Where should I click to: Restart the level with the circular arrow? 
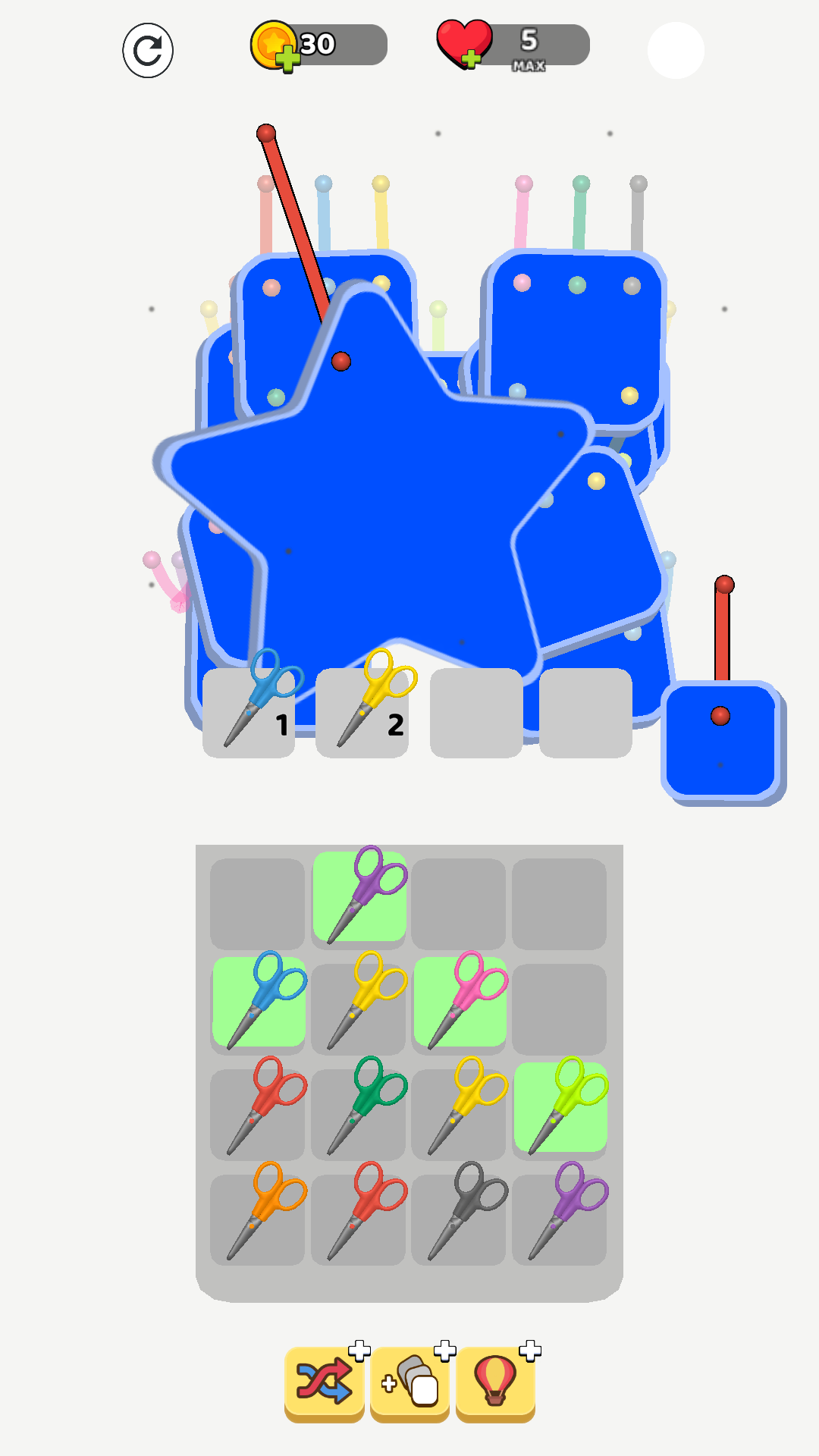click(148, 51)
